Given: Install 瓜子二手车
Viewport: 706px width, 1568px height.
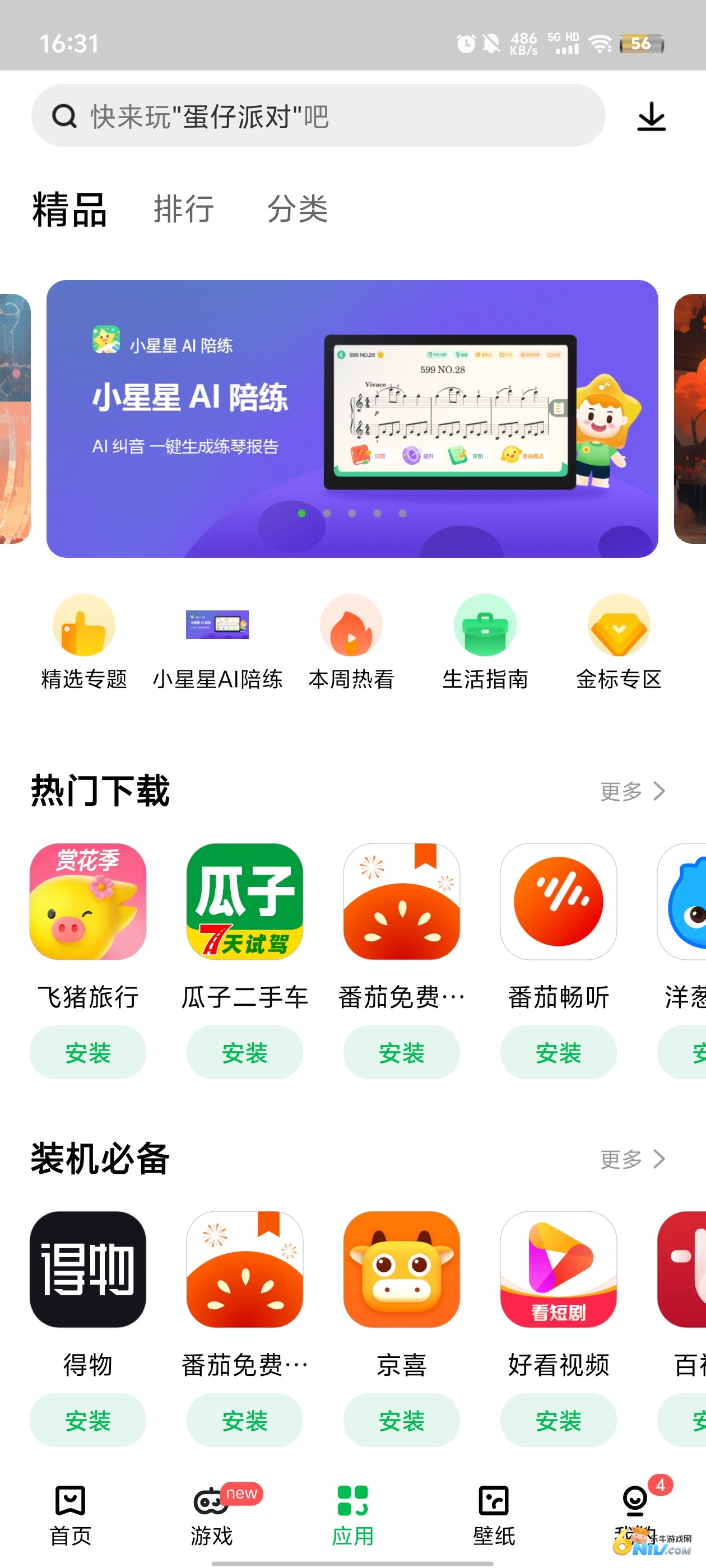Looking at the screenshot, I should [244, 1052].
